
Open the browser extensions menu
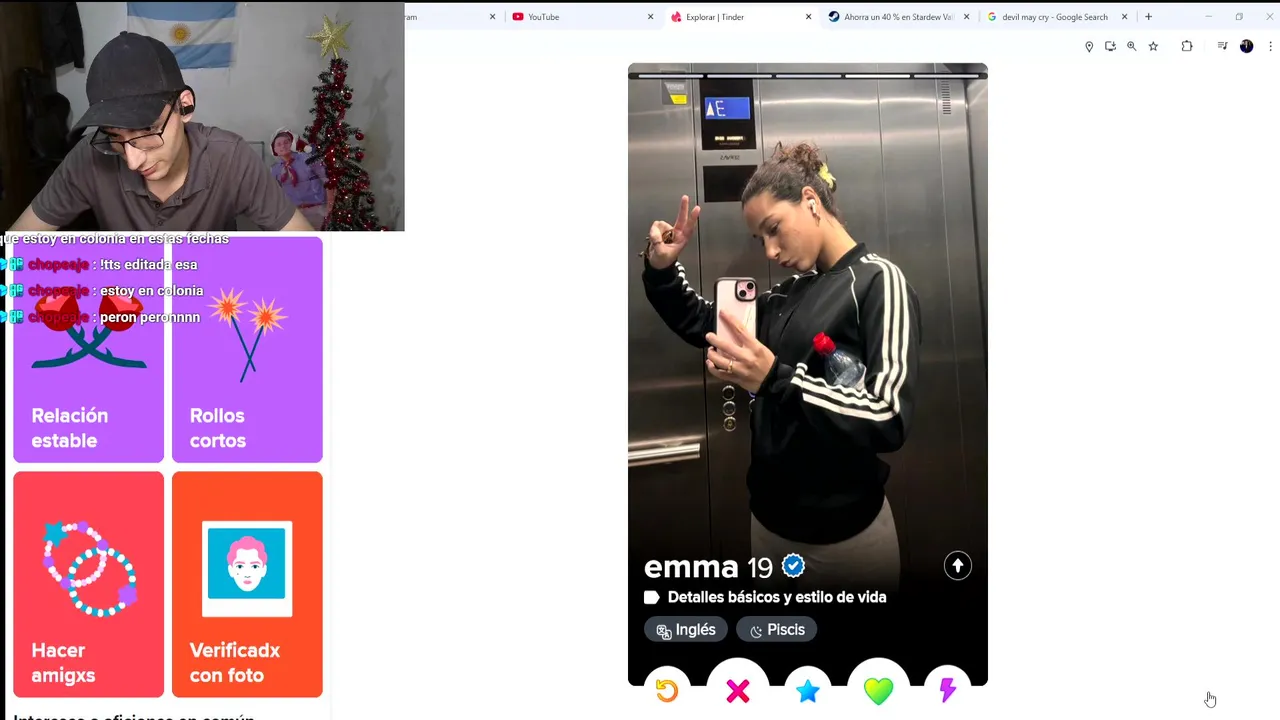(1187, 46)
